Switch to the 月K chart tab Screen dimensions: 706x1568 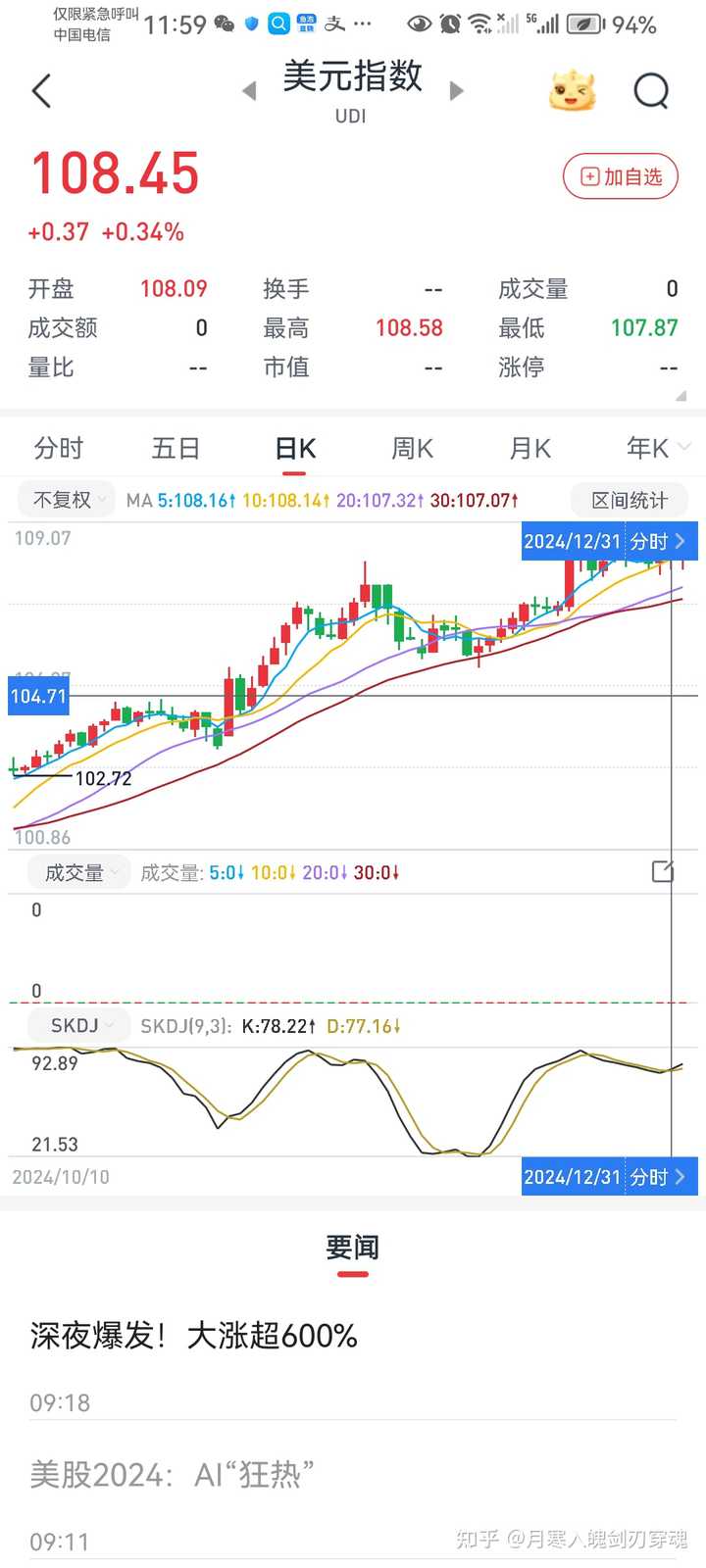[x=529, y=449]
